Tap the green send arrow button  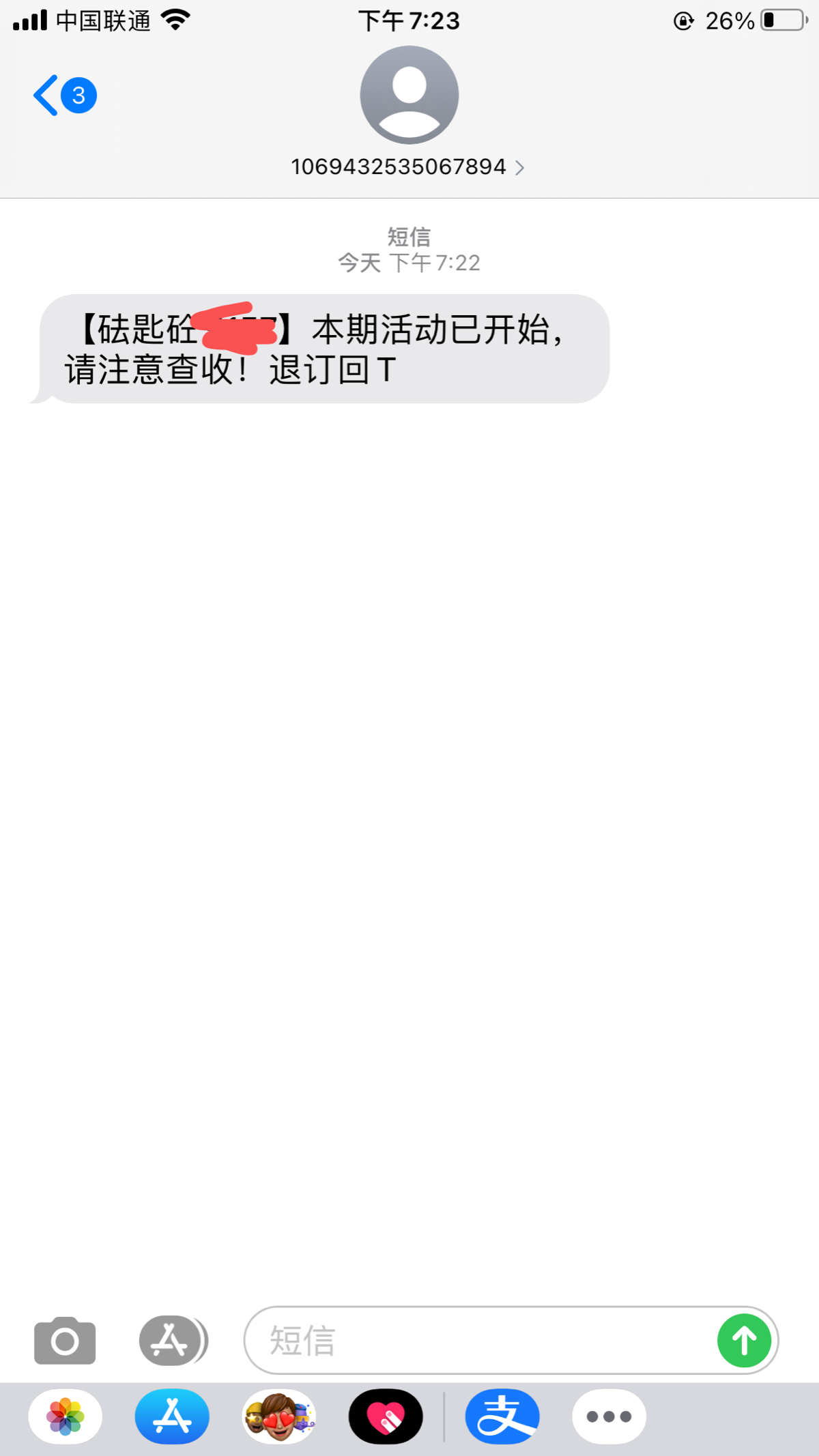coord(744,1339)
